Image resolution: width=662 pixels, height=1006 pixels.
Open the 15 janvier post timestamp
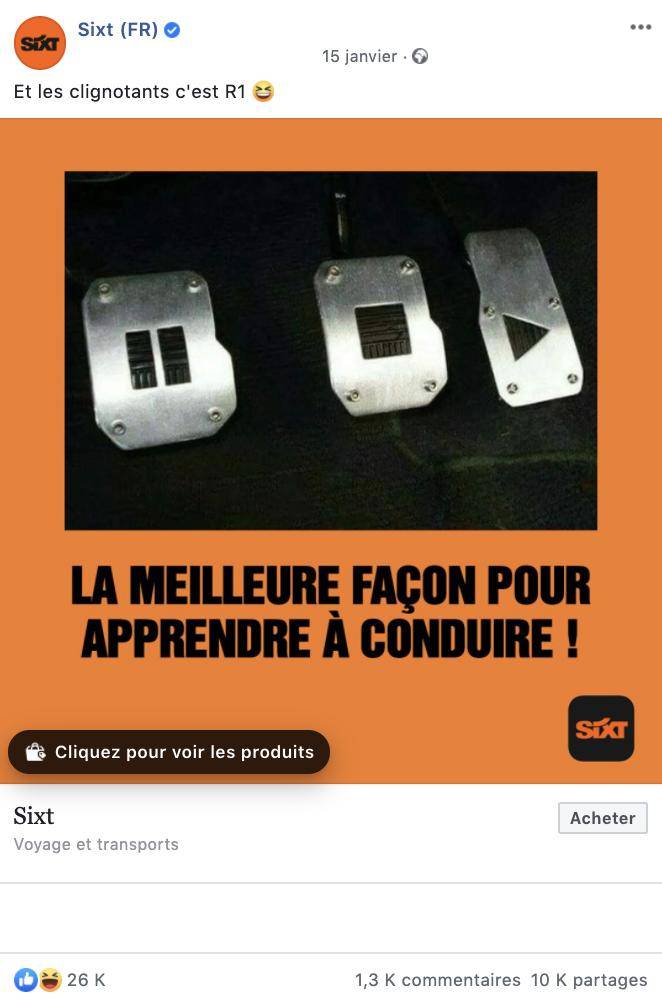pos(359,56)
